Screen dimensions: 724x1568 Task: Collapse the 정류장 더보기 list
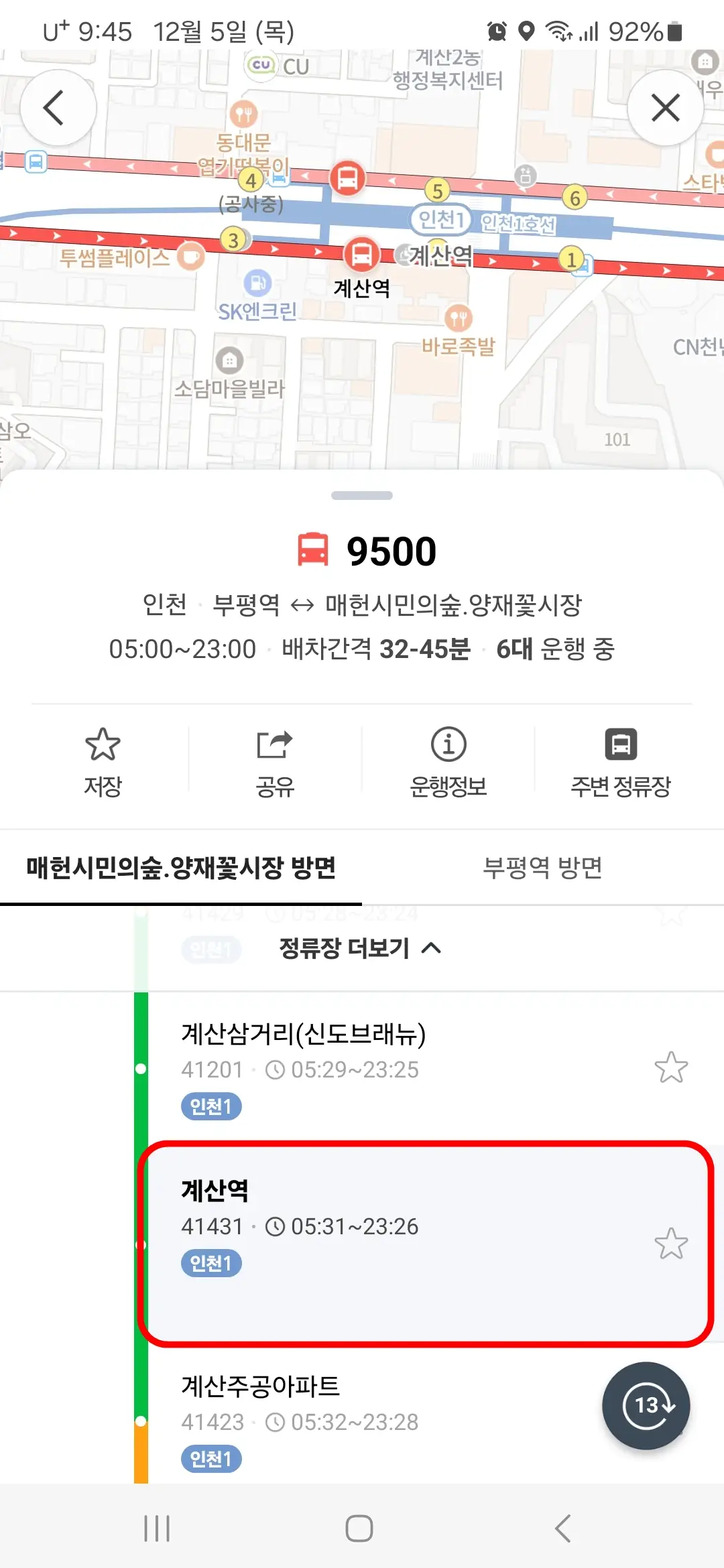[359, 948]
